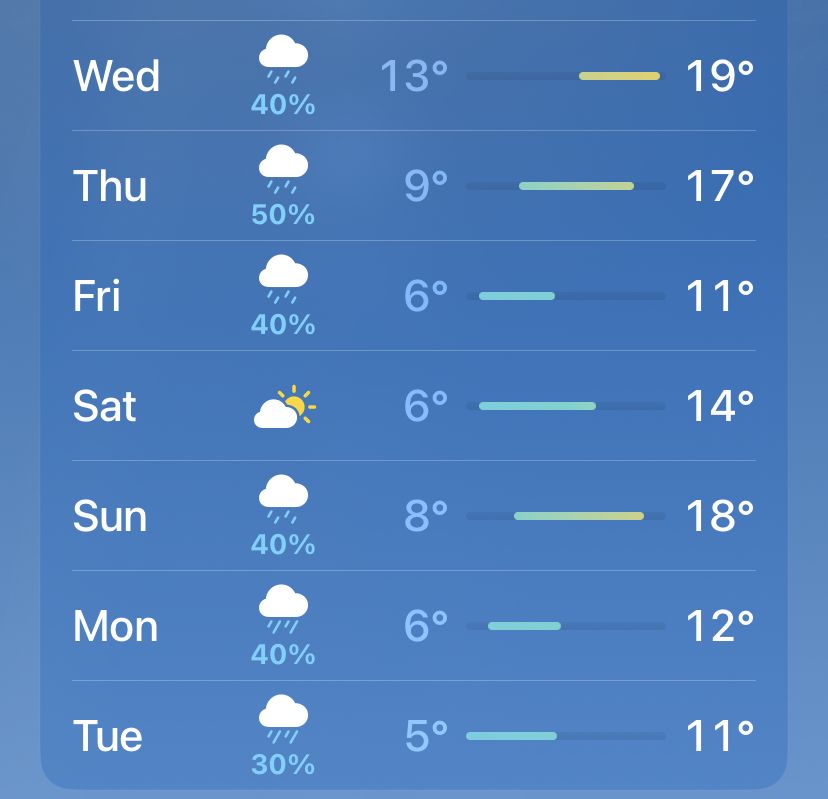Open the Thu forecast row
The width and height of the screenshot is (828, 799).
coord(413,186)
